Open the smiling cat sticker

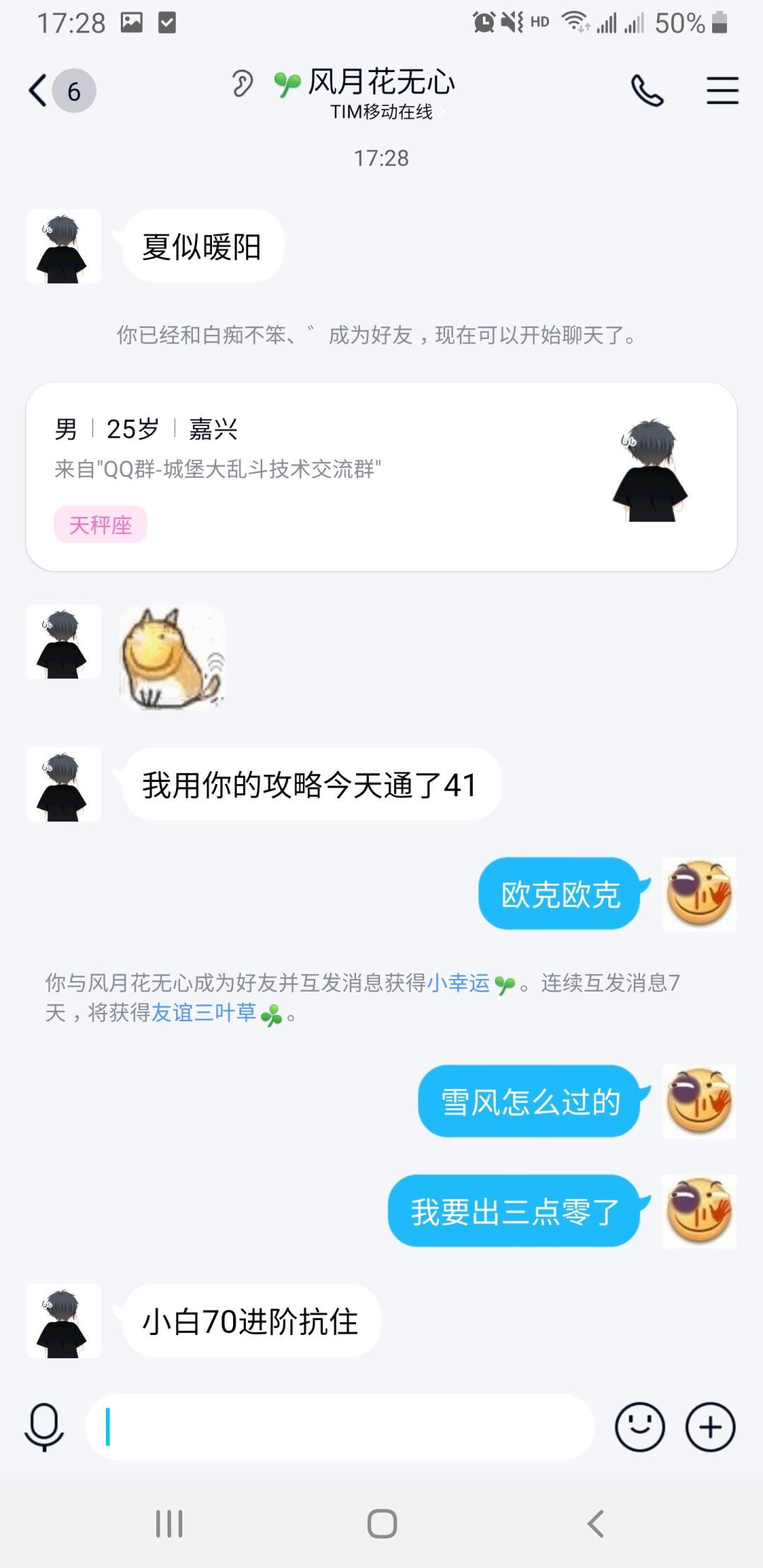pyautogui.click(x=172, y=657)
